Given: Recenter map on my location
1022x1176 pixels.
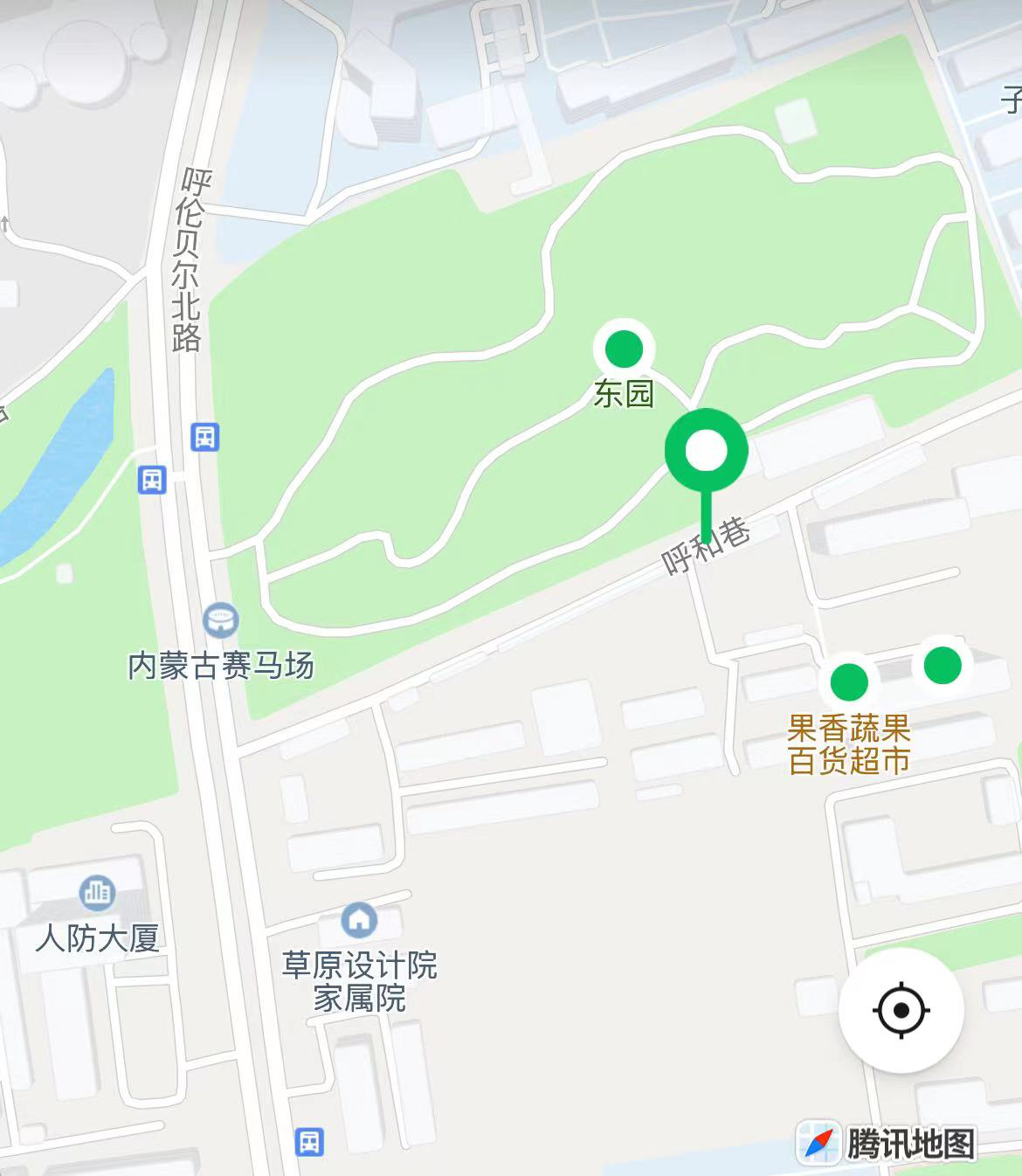Looking at the screenshot, I should [x=901, y=1011].
